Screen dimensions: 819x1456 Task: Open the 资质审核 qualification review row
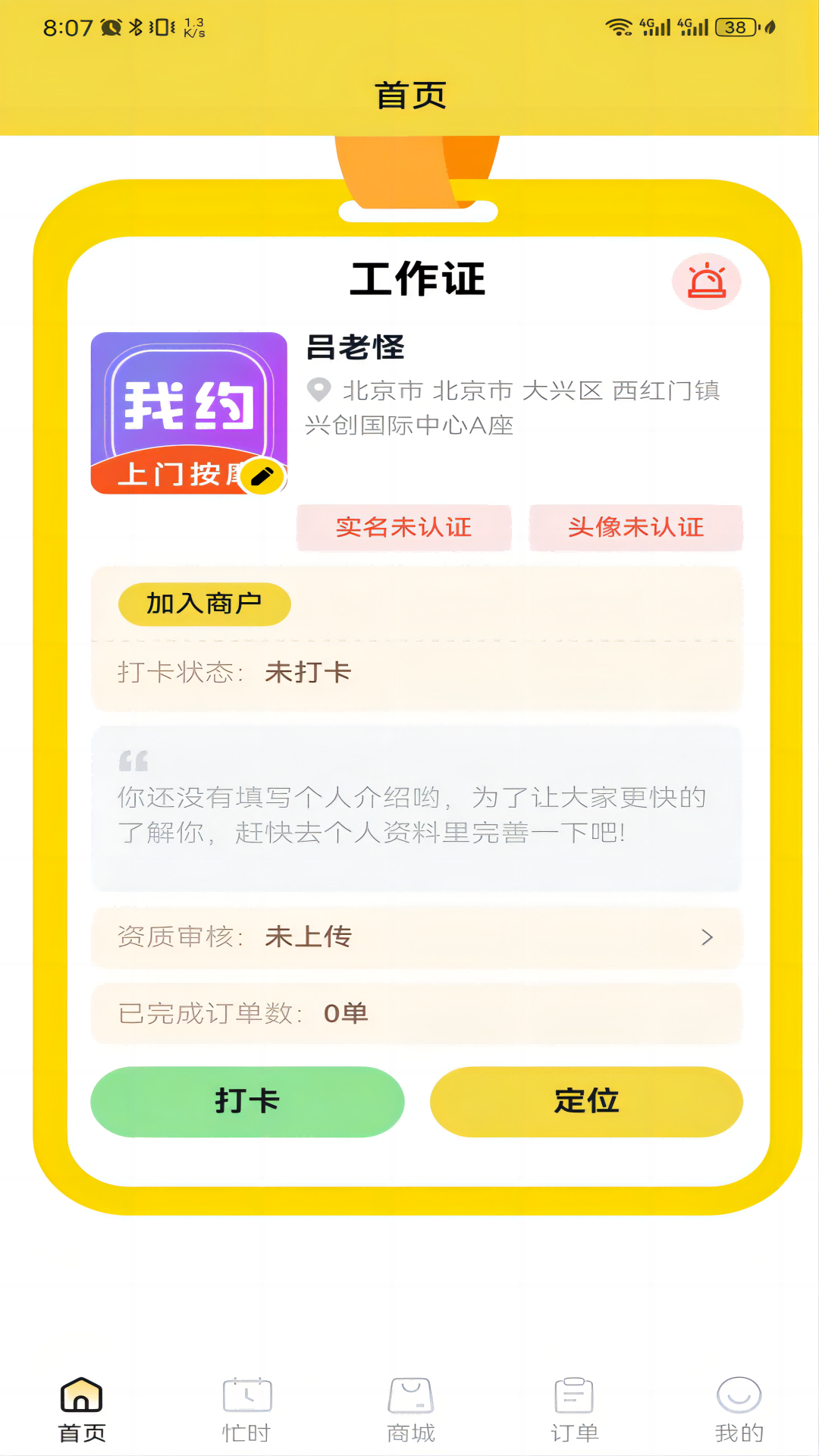pyautogui.click(x=416, y=937)
